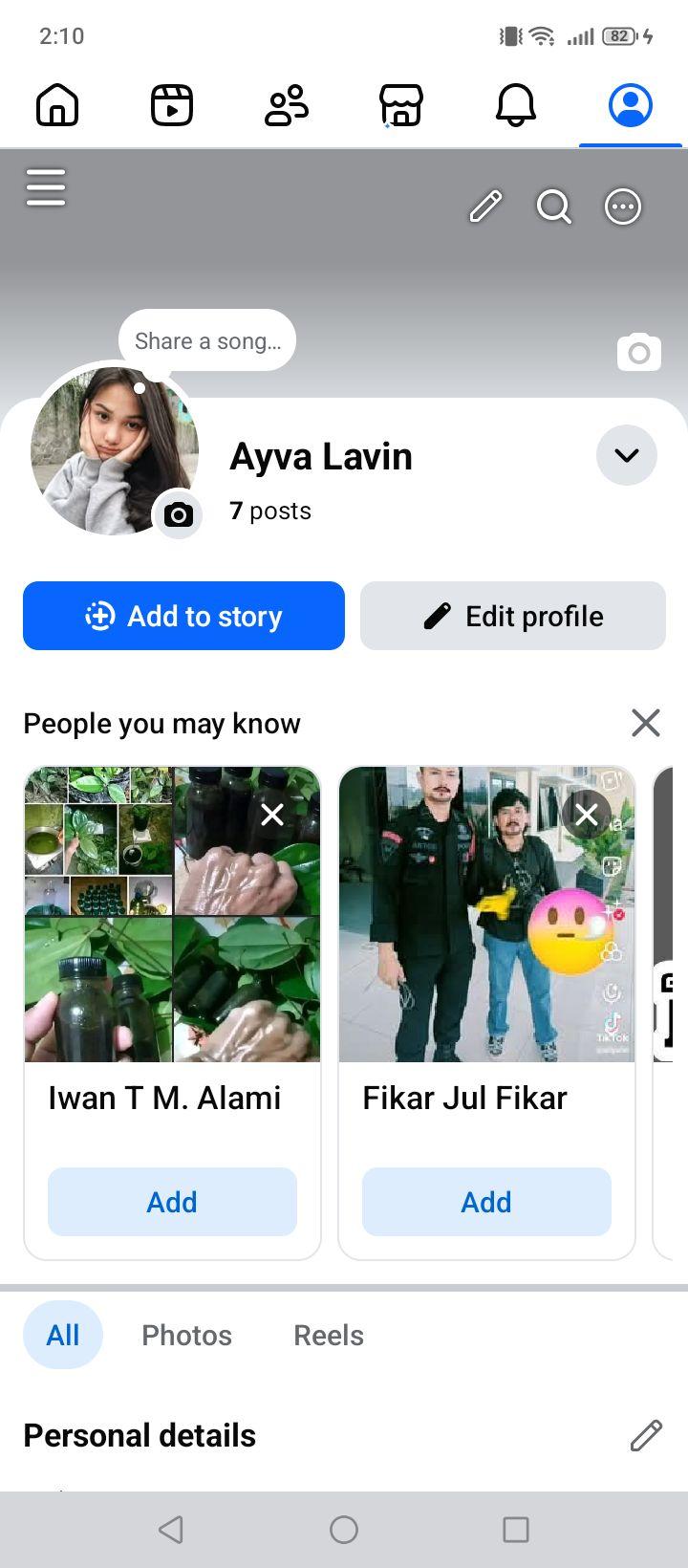Tap the Share a song bubble
Screen dimensions: 688x1568
pyautogui.click(x=207, y=341)
